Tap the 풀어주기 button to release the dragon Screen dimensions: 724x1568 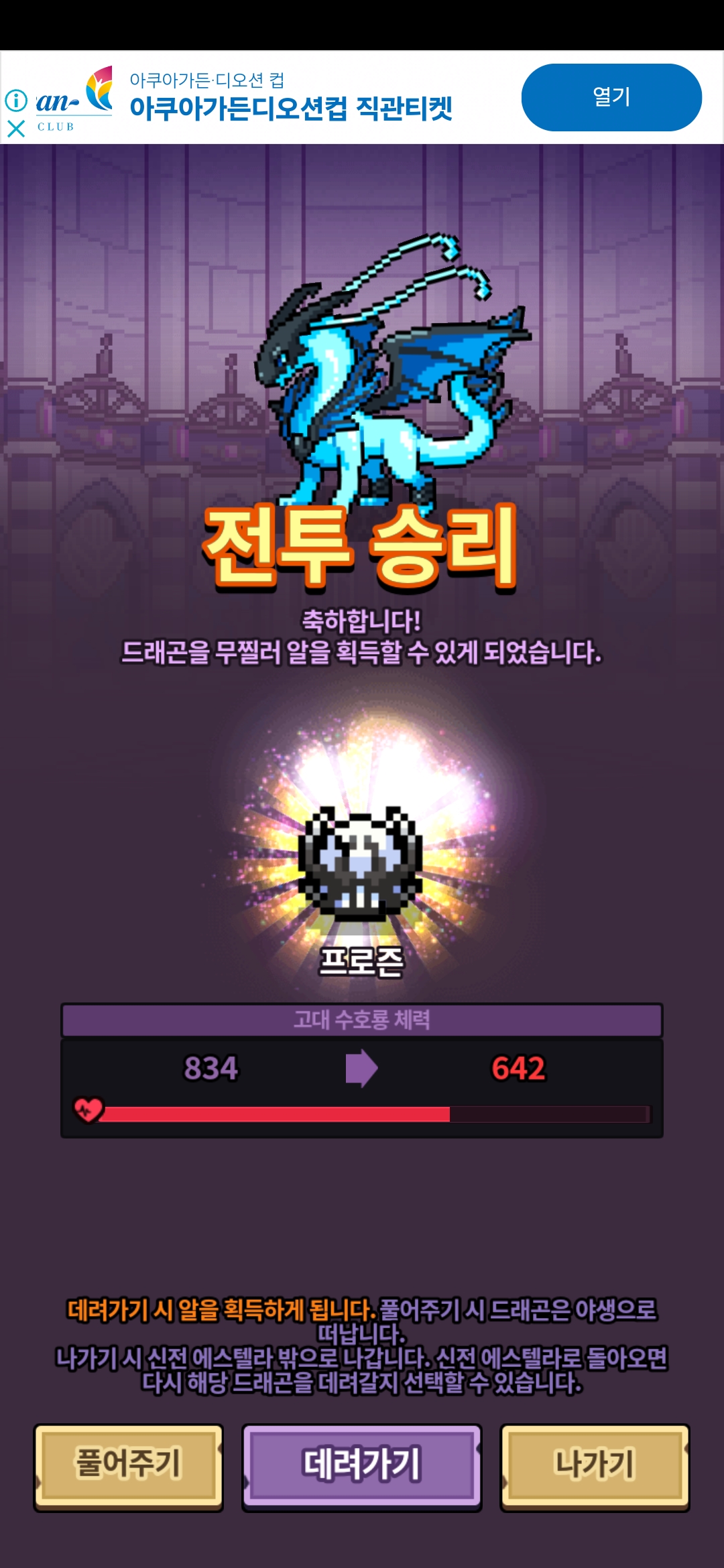pyautogui.click(x=128, y=1466)
